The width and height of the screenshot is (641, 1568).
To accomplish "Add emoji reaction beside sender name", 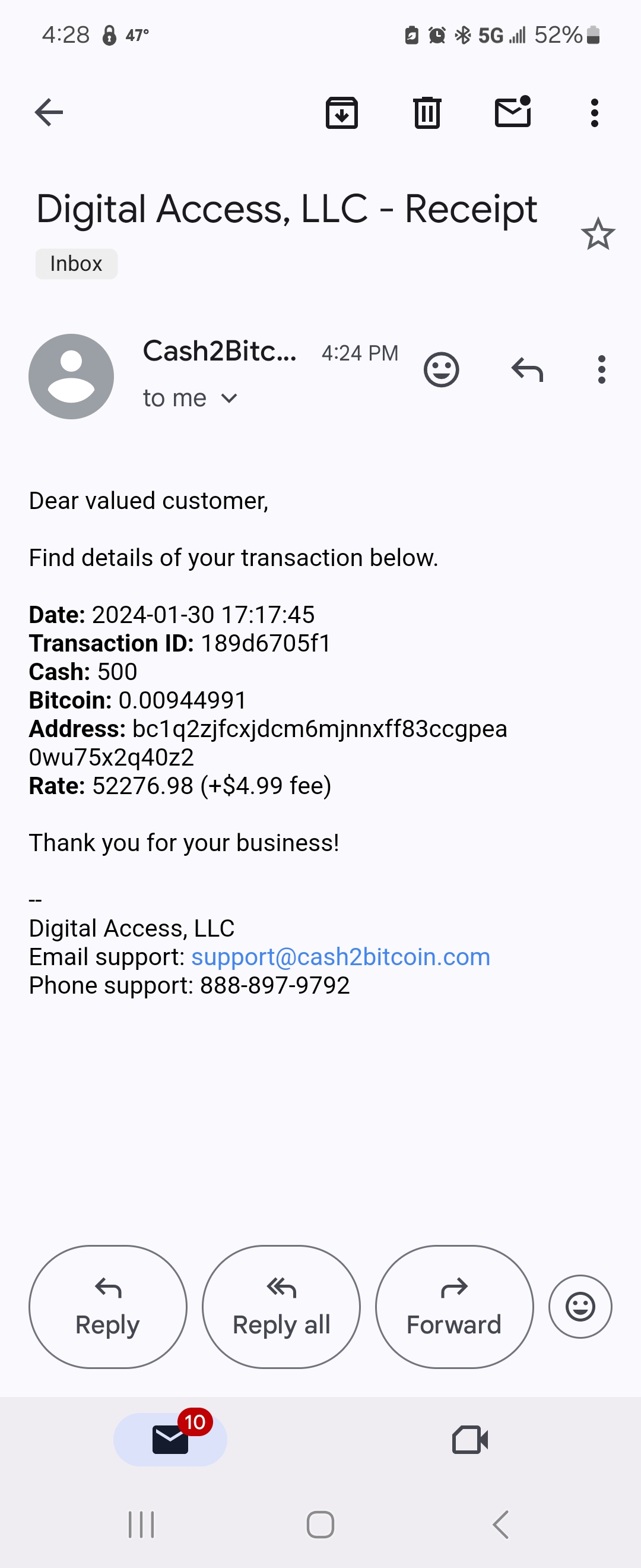I will (441, 369).
